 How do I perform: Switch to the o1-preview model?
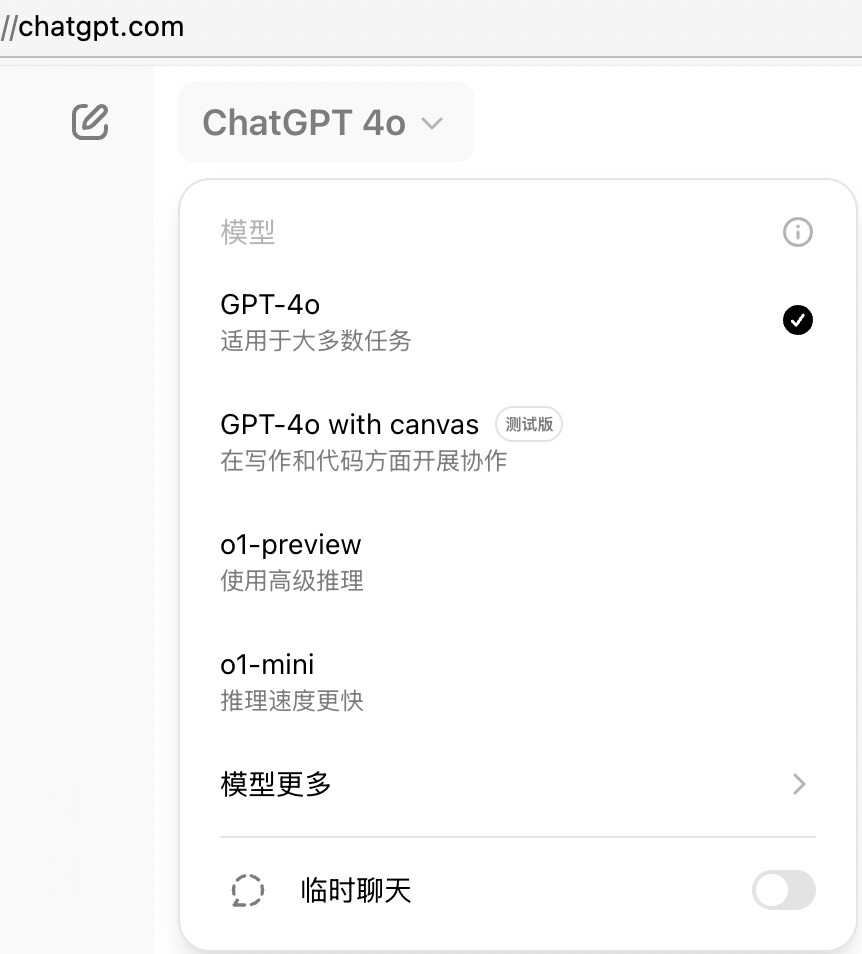(517, 562)
